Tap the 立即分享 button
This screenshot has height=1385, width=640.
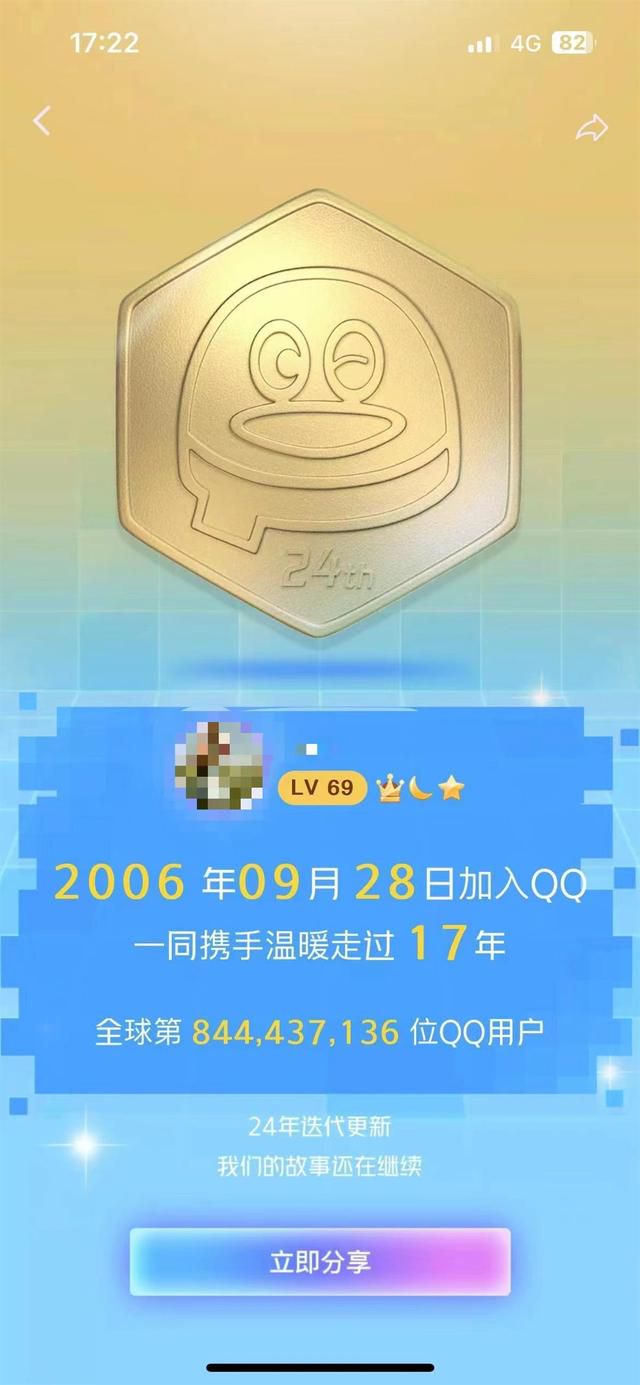320,1262
